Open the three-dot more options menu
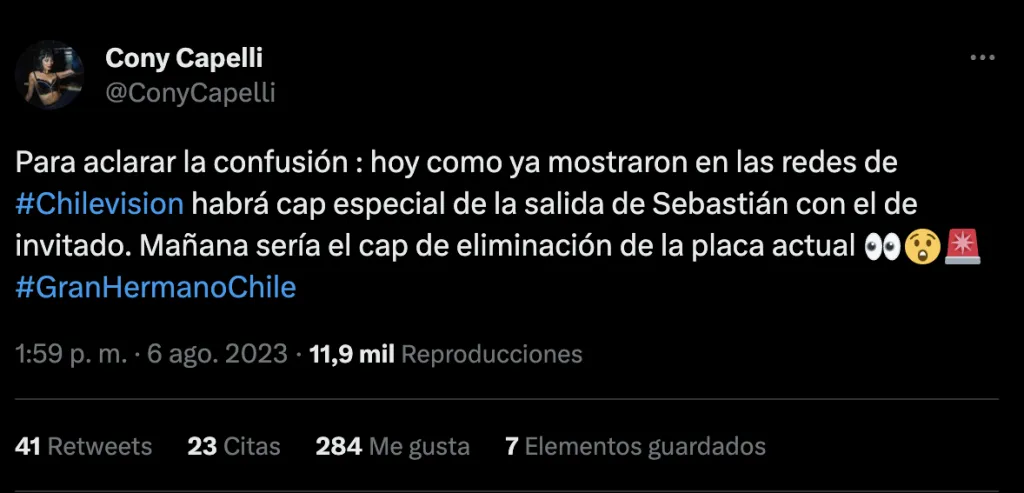Image resolution: width=1024 pixels, height=493 pixels. [x=983, y=59]
